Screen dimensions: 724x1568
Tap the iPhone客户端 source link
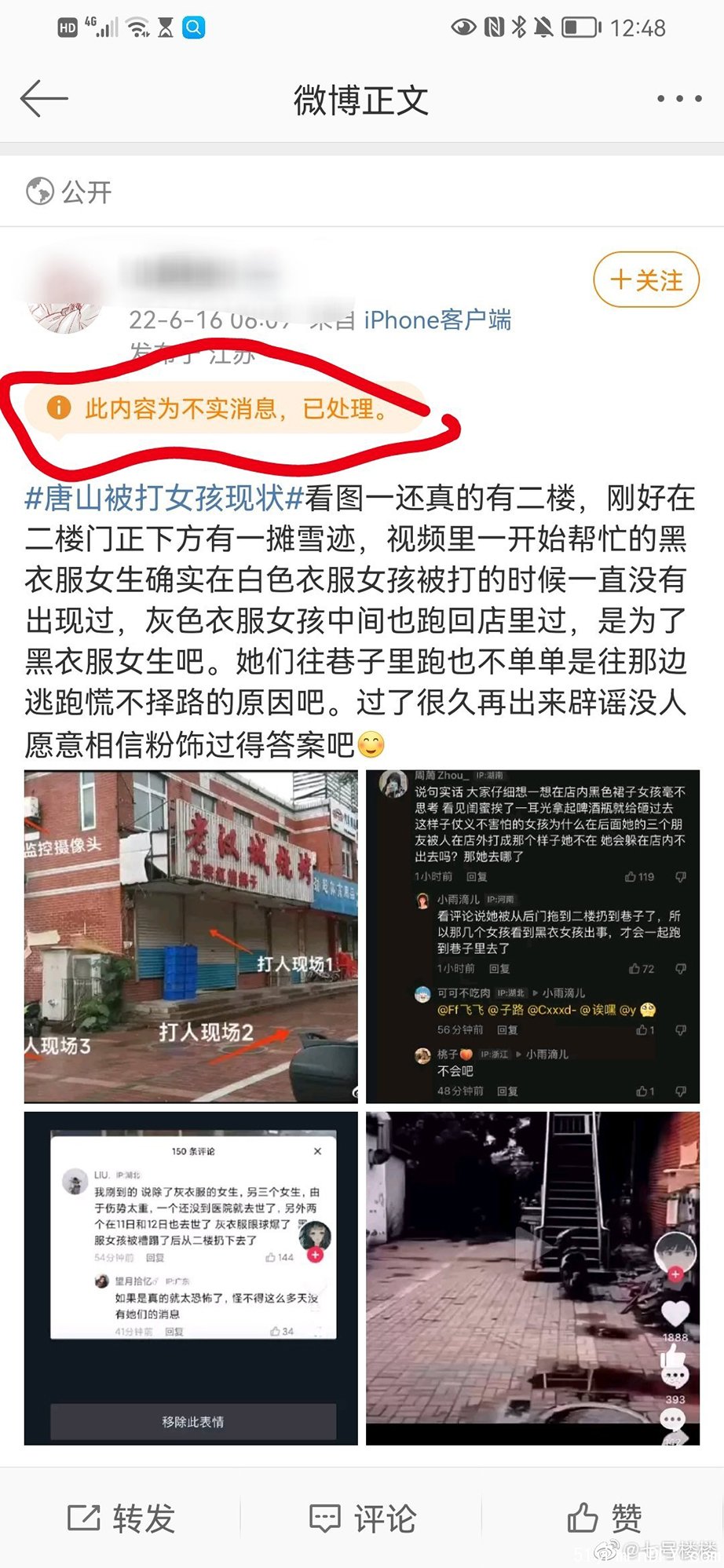pos(437,320)
